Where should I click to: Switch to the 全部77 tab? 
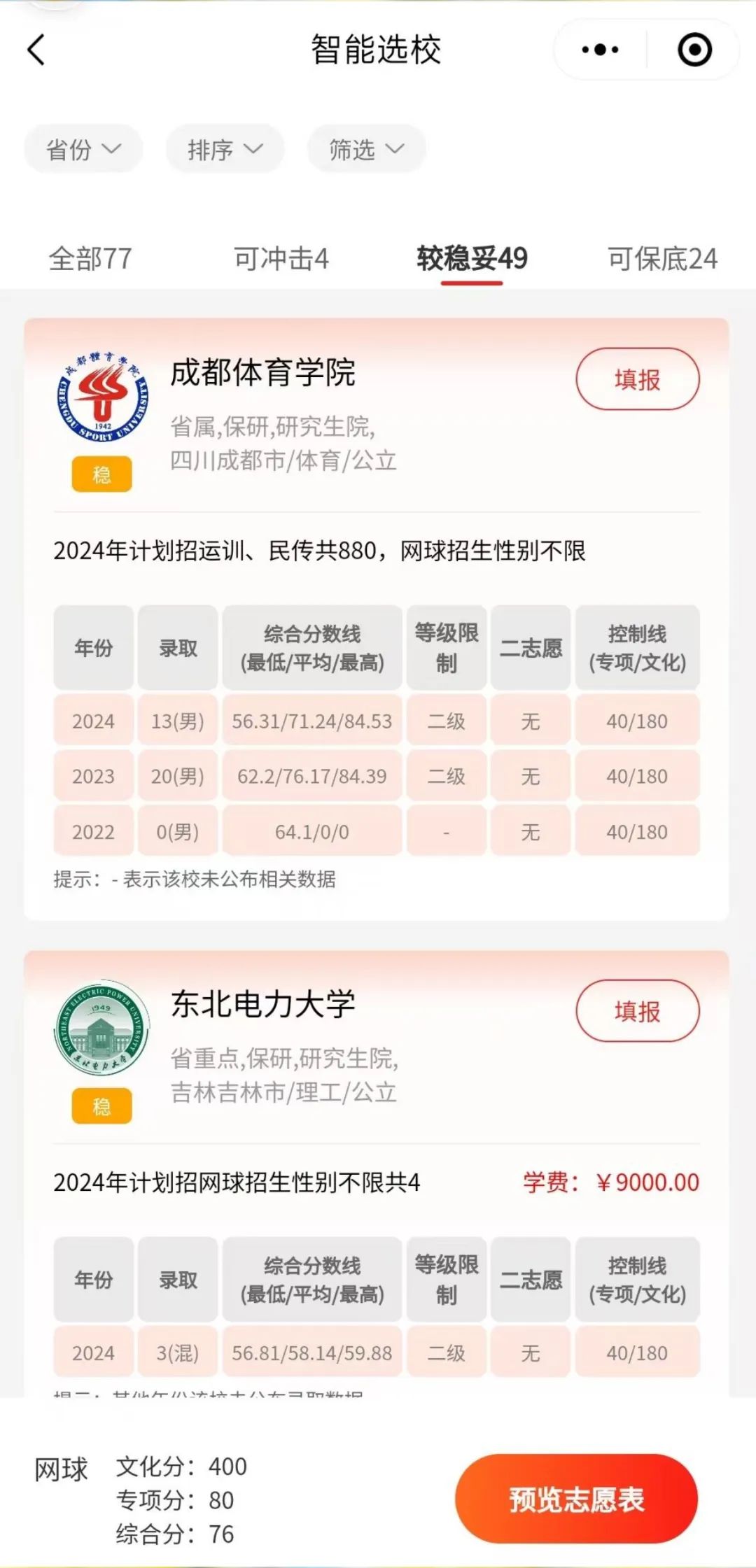click(x=90, y=259)
